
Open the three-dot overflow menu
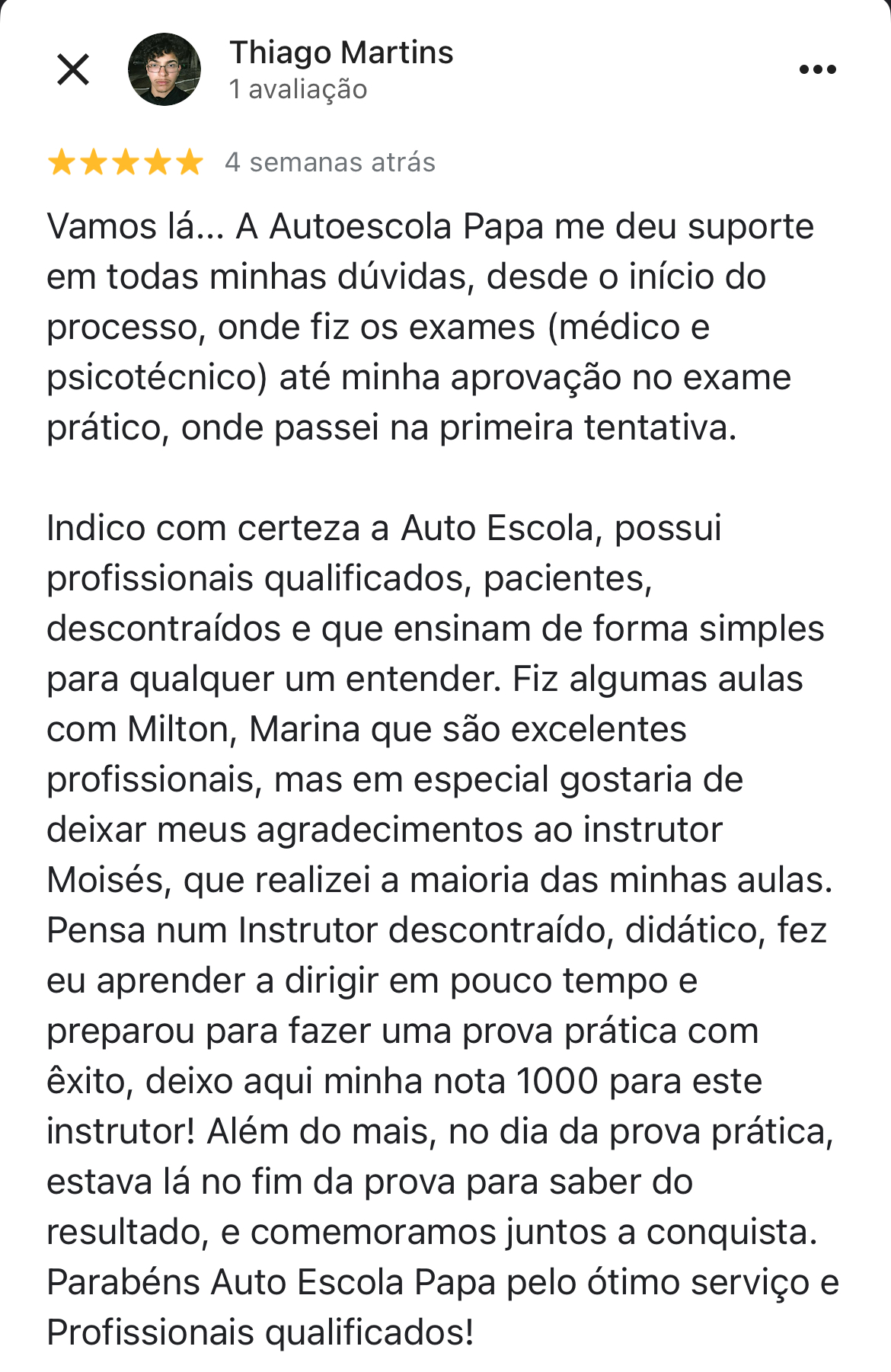click(818, 69)
